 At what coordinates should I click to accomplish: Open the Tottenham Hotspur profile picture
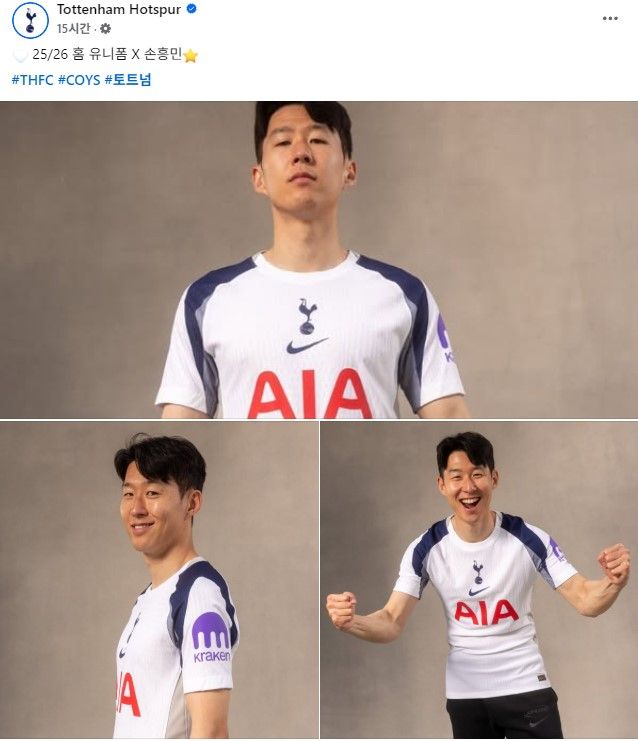point(30,20)
